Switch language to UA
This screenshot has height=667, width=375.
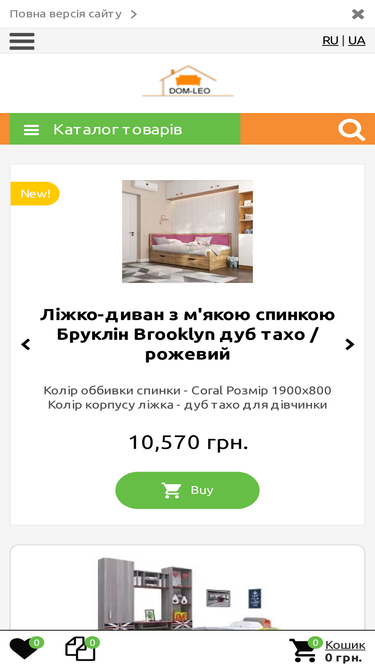click(357, 40)
